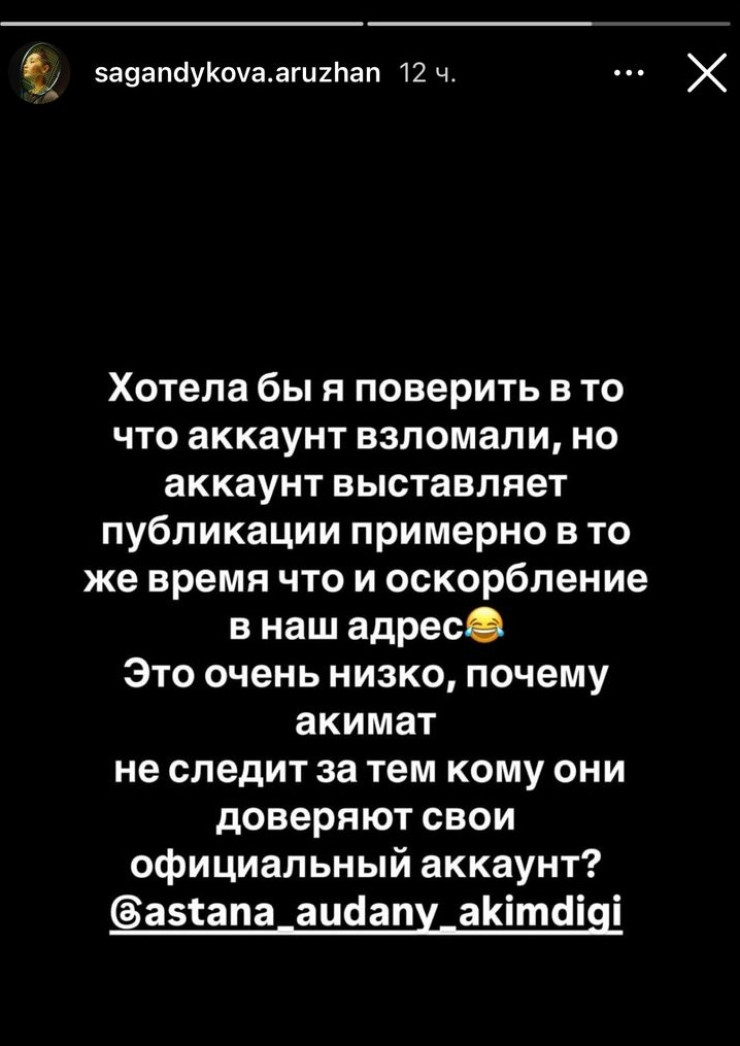Close the story viewer

point(707,73)
